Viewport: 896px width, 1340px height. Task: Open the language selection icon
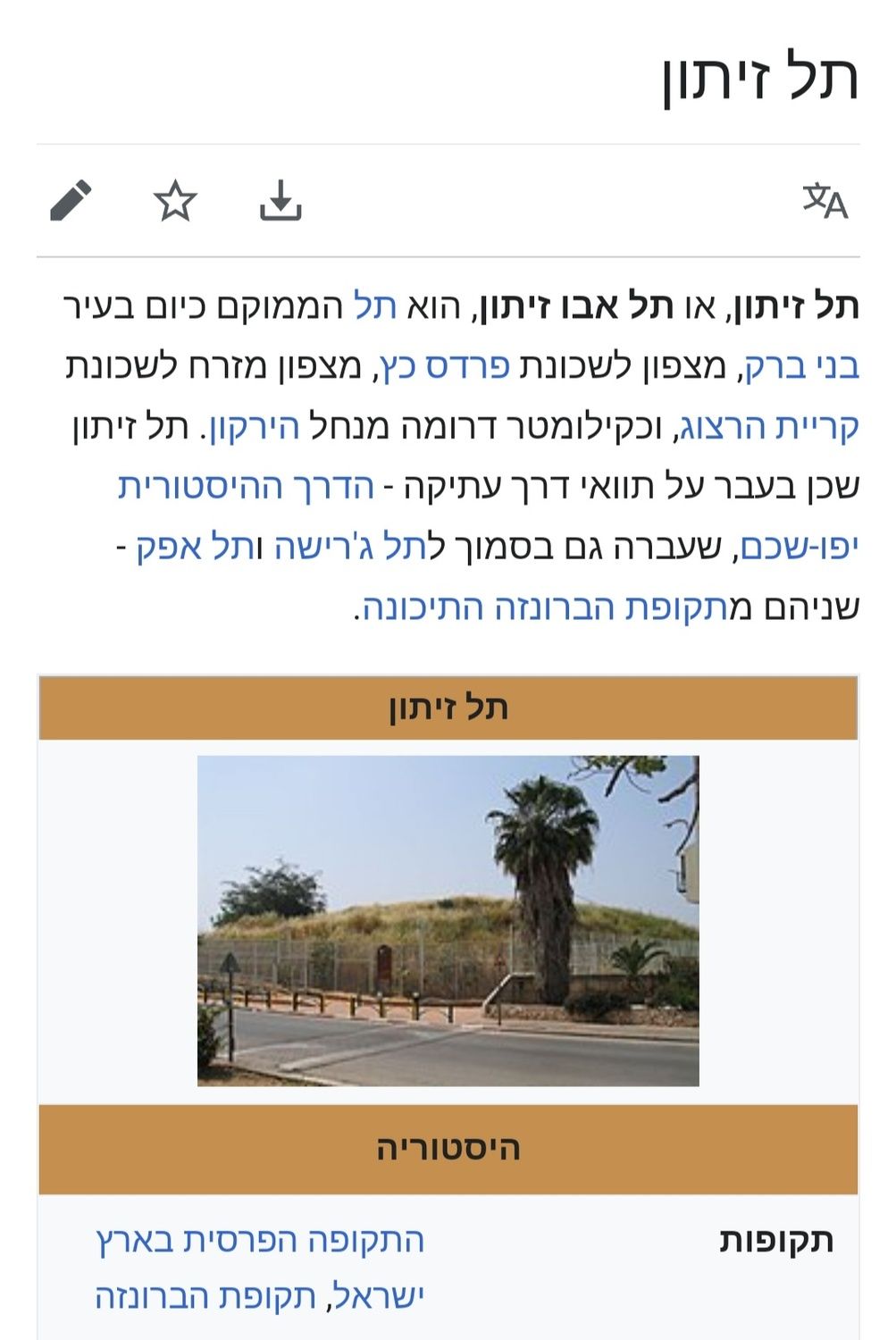[825, 200]
